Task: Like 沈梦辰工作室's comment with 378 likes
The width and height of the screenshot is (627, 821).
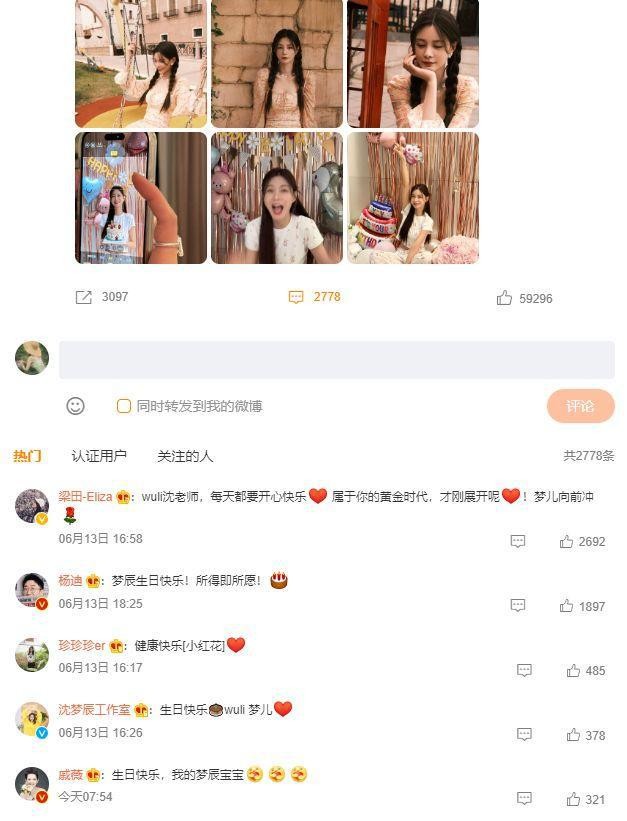Action: point(574,735)
